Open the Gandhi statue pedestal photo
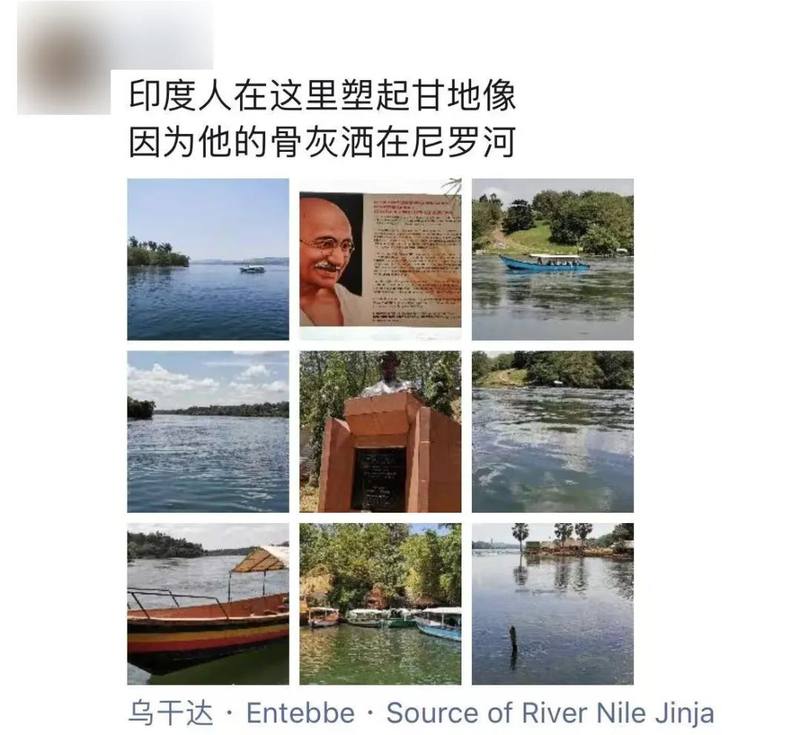Viewport: 800px width, 735px height. point(380,431)
